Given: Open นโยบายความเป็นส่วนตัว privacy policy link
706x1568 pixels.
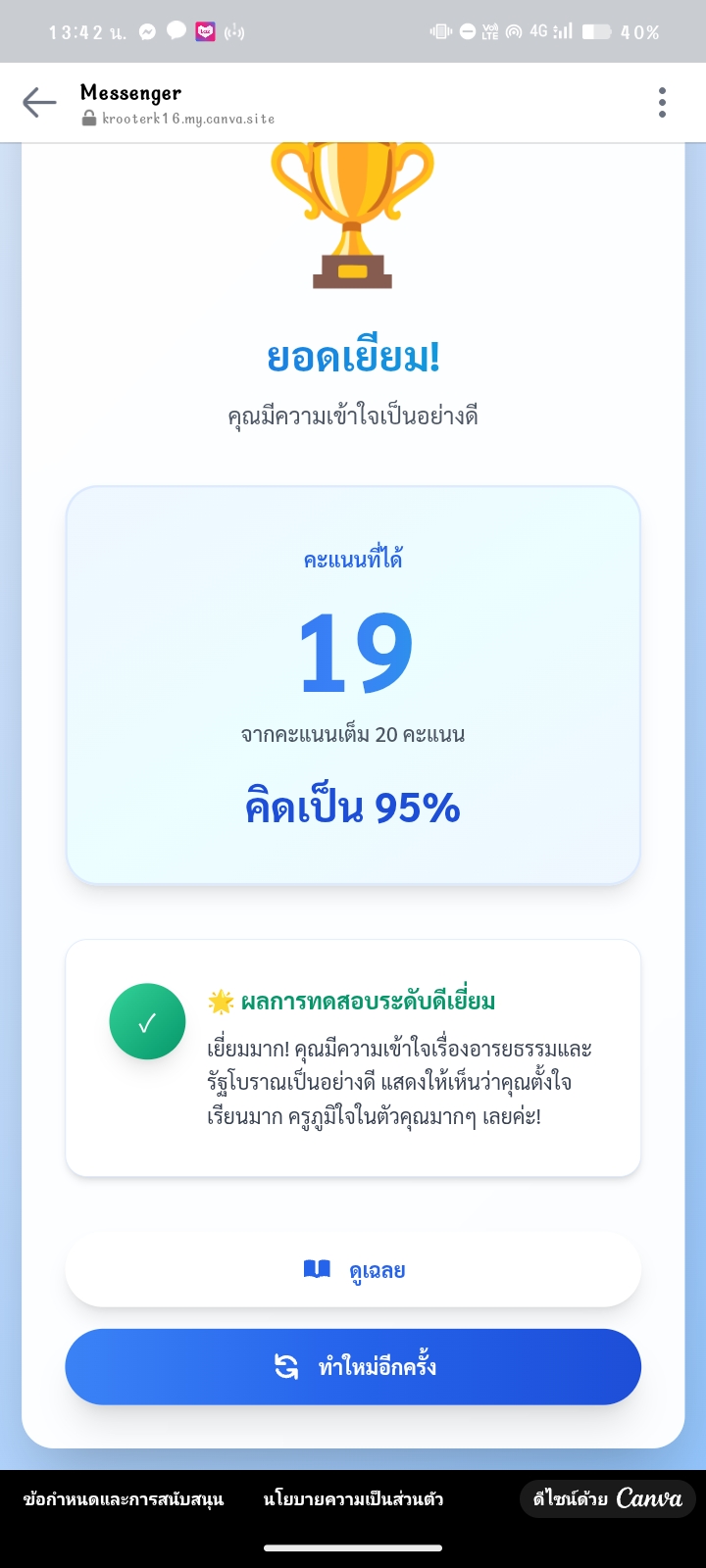Looking at the screenshot, I should pos(353,1499).
